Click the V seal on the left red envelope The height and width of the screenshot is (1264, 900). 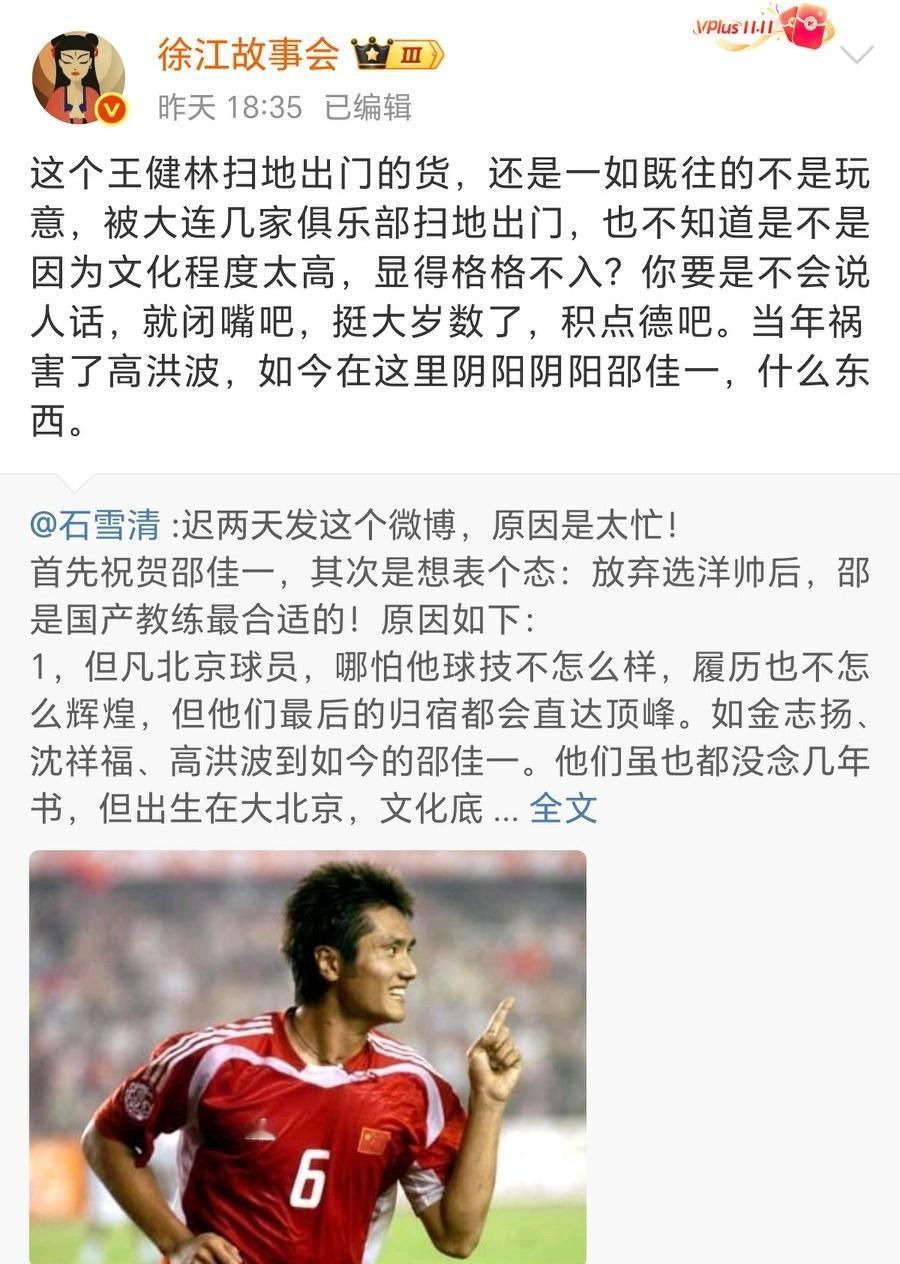(789, 22)
